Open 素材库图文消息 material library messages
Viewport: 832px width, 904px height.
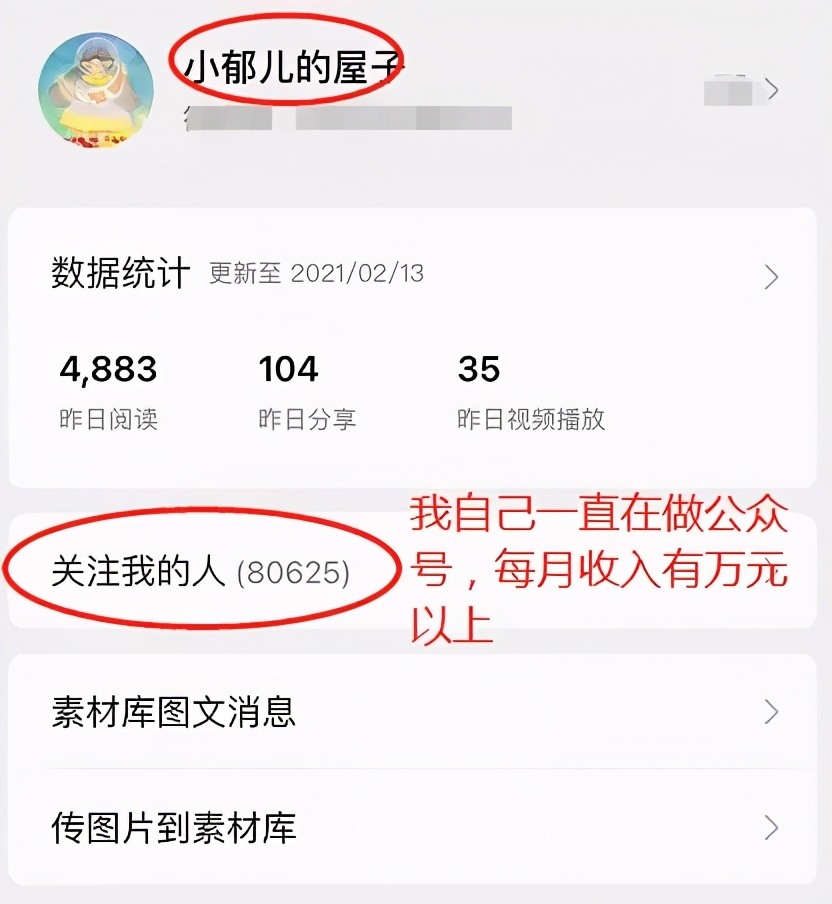point(174,711)
